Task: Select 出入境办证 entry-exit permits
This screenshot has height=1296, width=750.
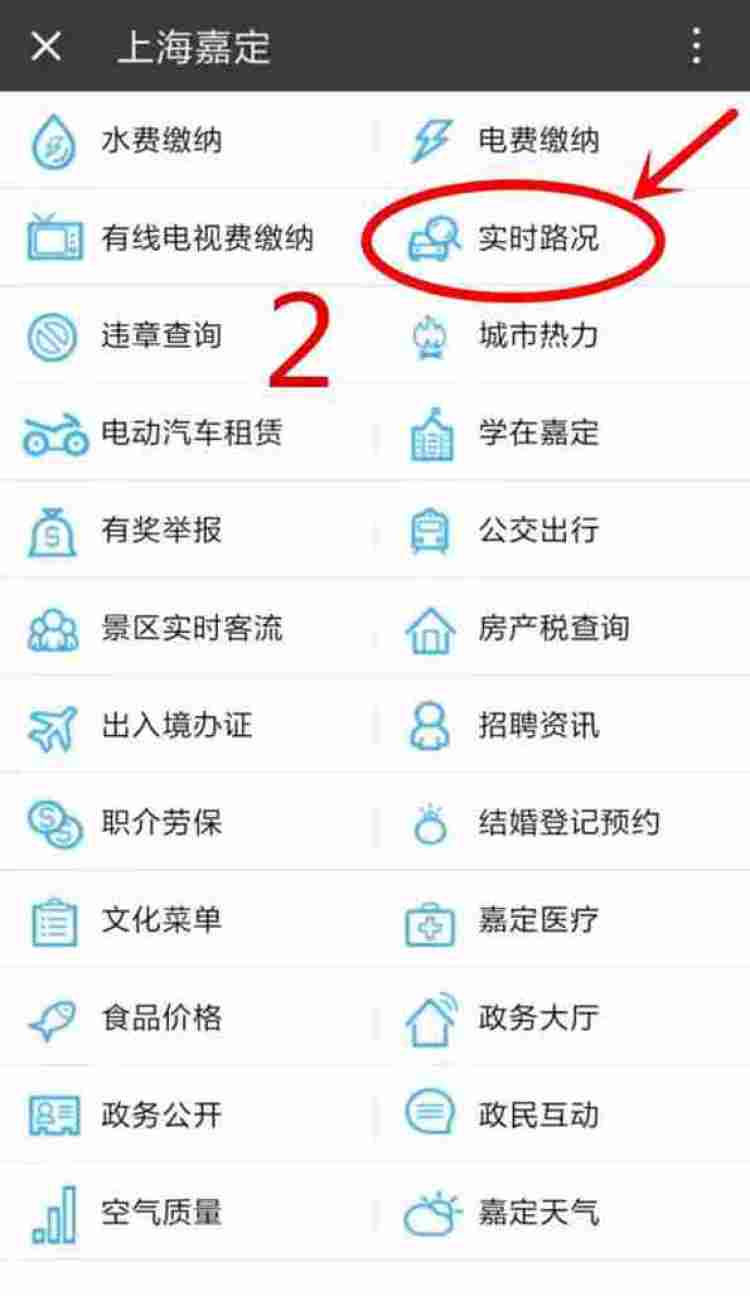Action: pyautogui.click(x=175, y=725)
